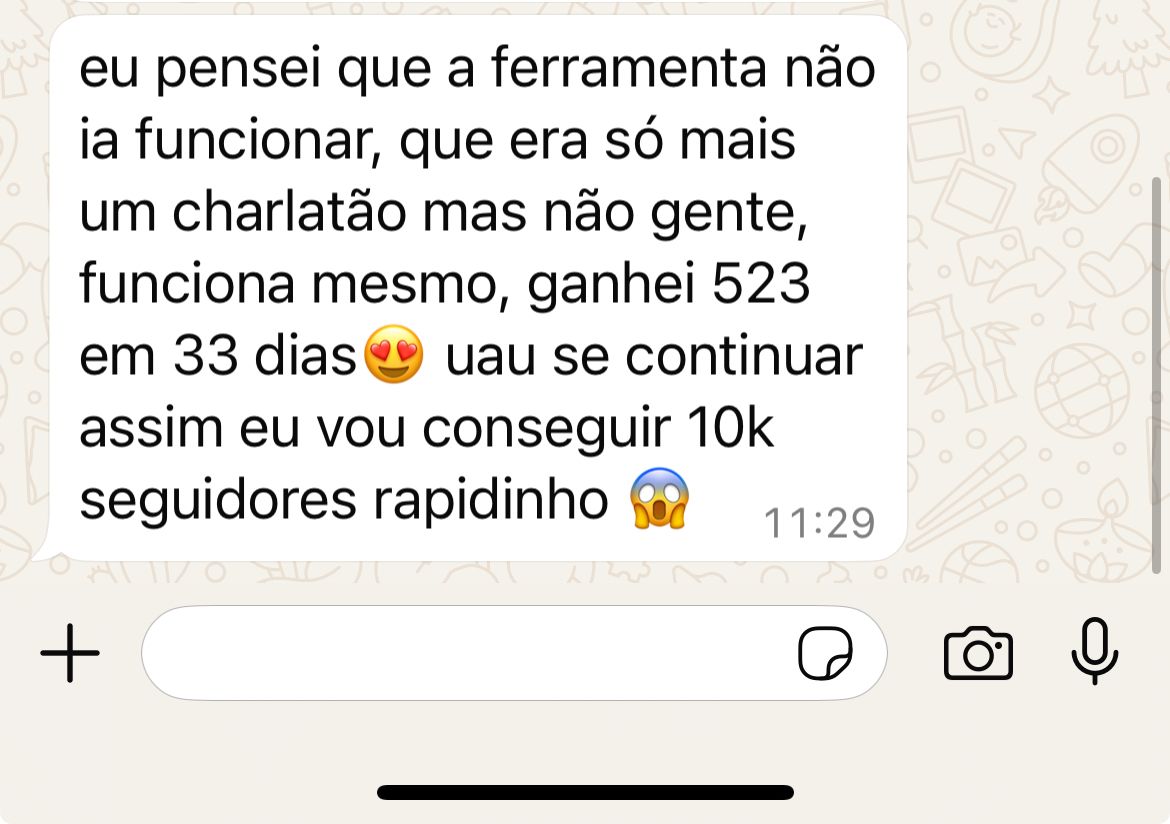
Task: Open the sticker picker
Action: click(825, 654)
